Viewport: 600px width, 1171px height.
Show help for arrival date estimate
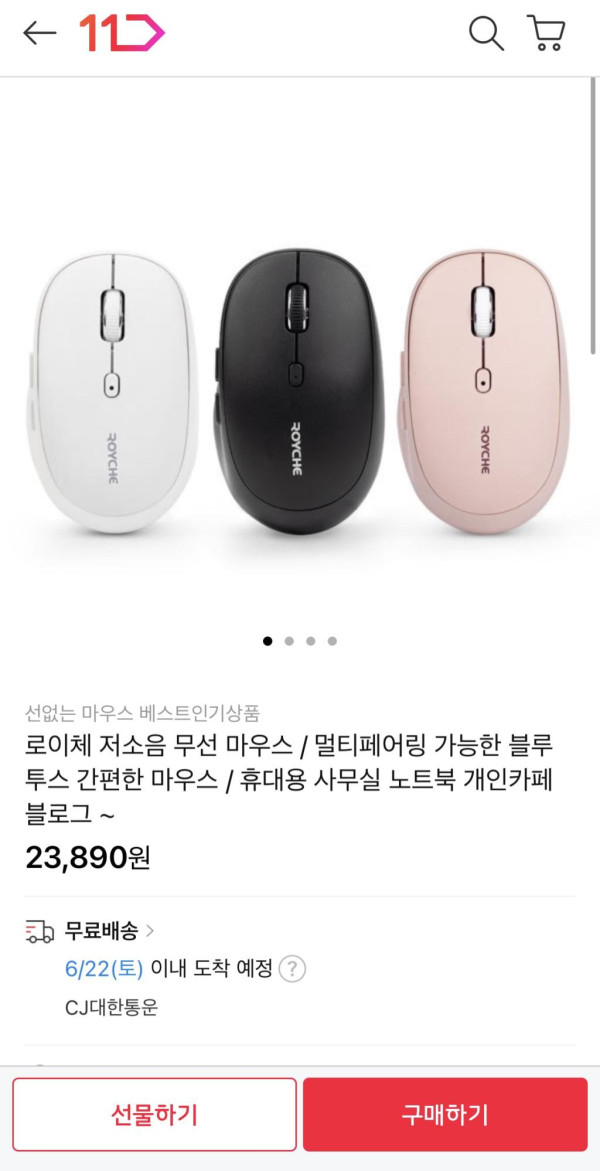click(x=291, y=969)
